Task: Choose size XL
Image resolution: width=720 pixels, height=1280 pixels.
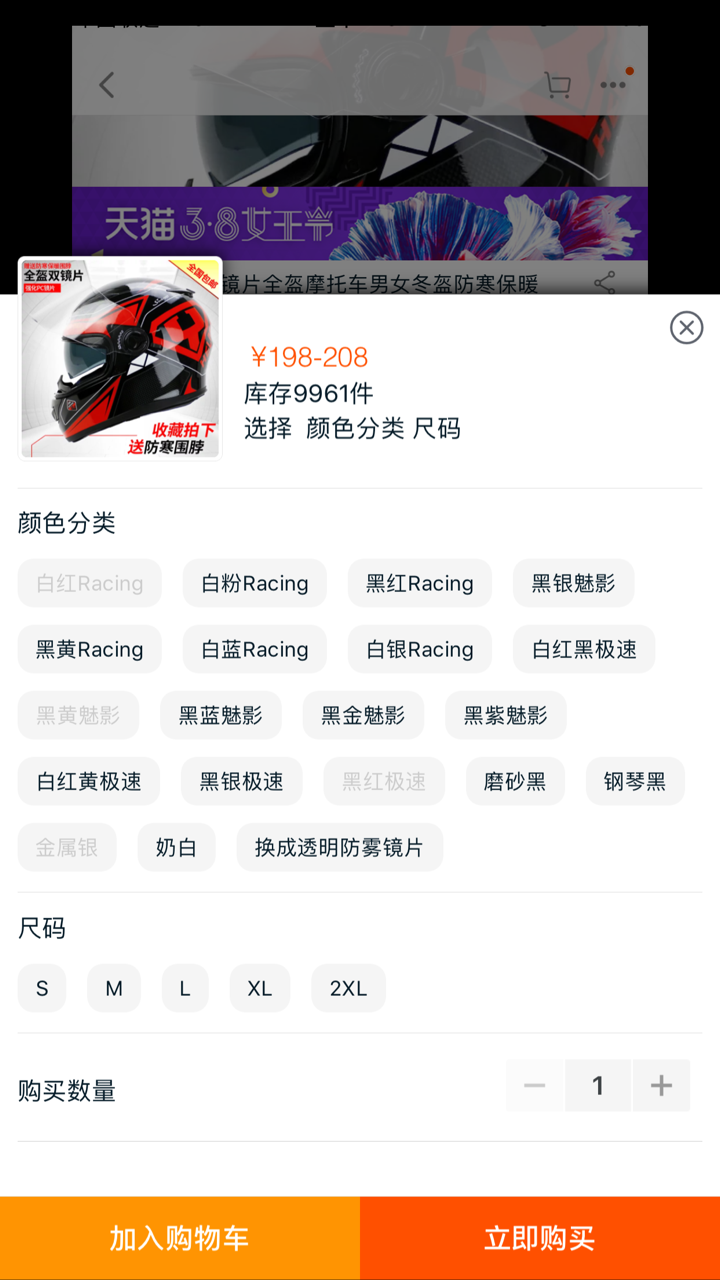Action: 260,988
